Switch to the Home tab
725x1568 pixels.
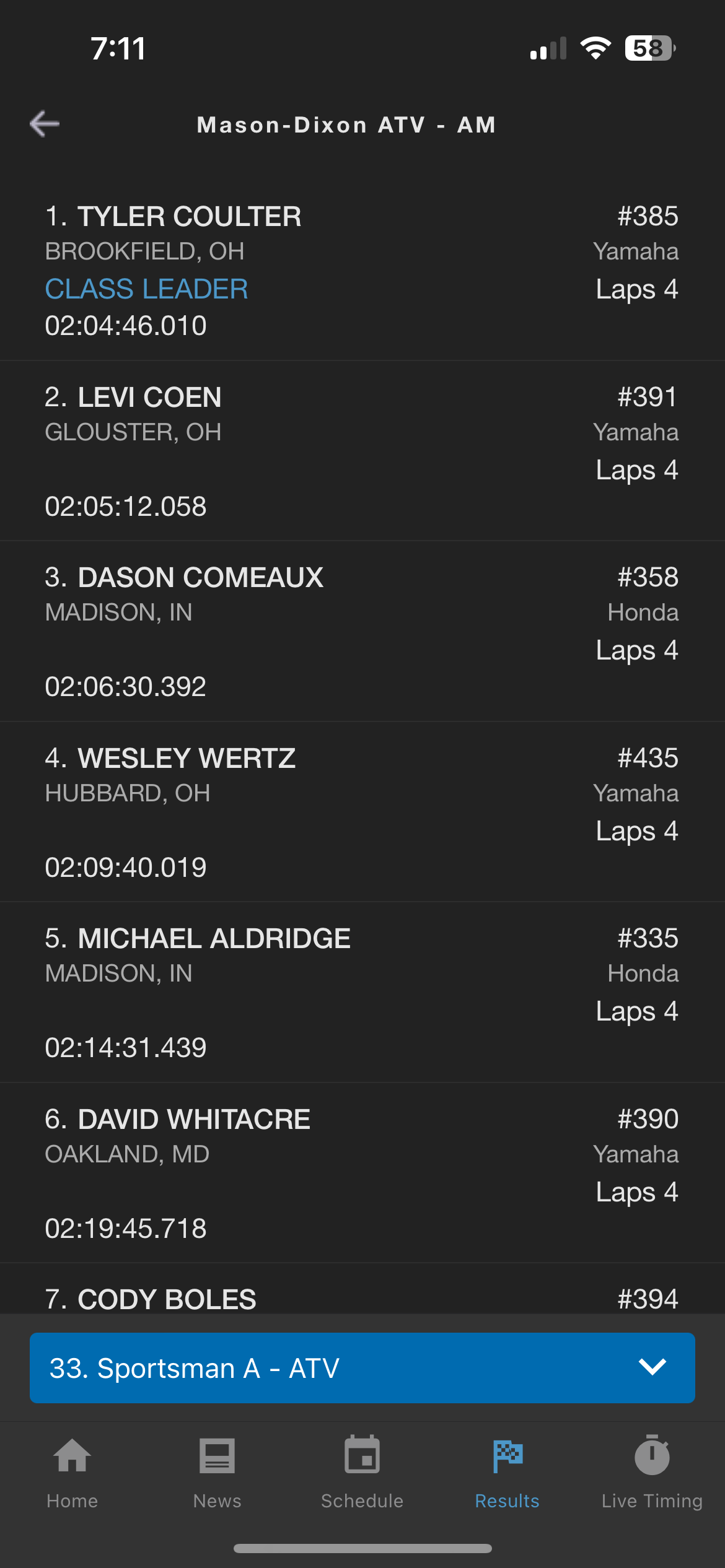pos(72,1473)
